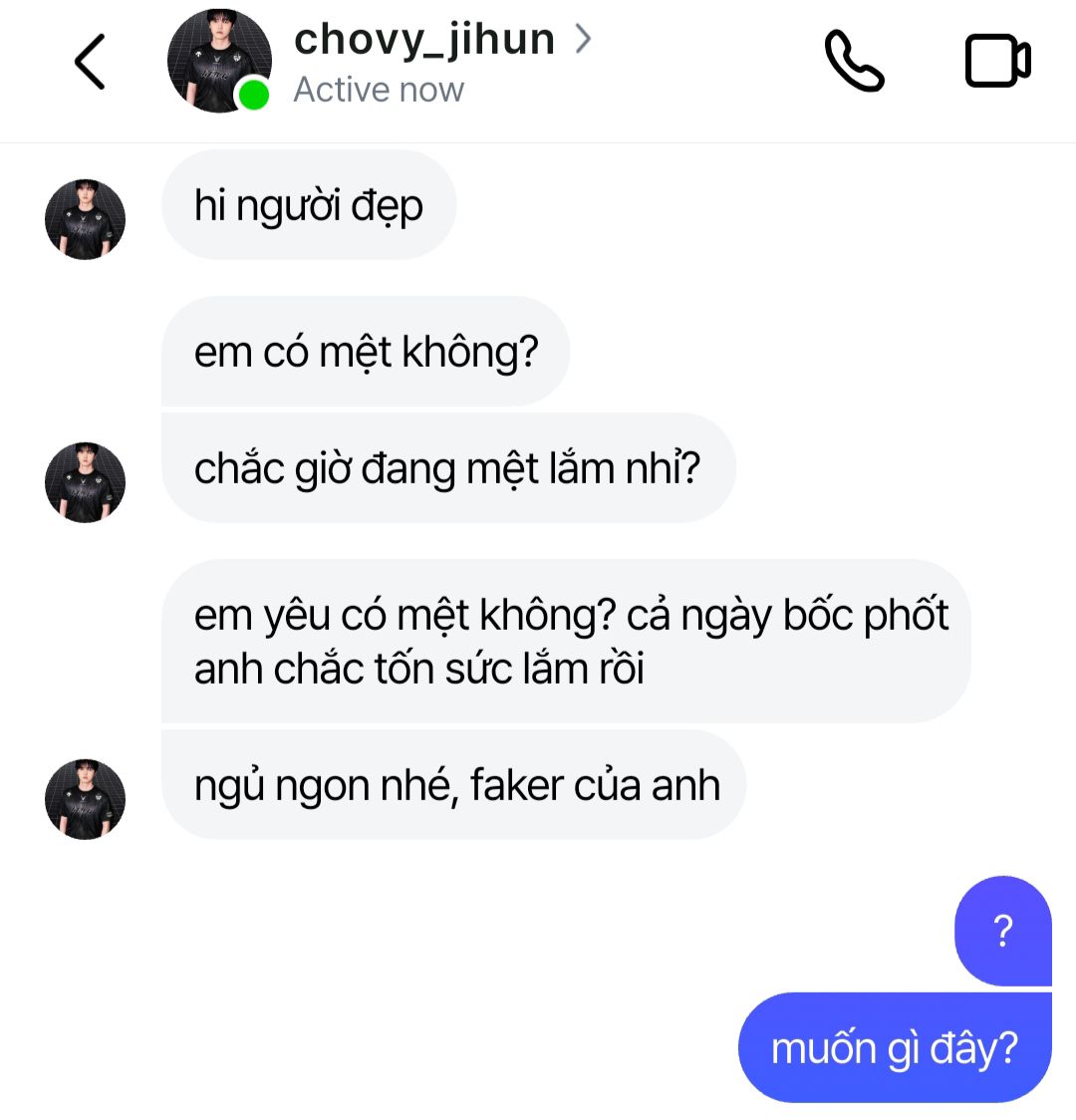Start a video call with chovy_jihun
1076x1120 pixels.
click(x=997, y=62)
